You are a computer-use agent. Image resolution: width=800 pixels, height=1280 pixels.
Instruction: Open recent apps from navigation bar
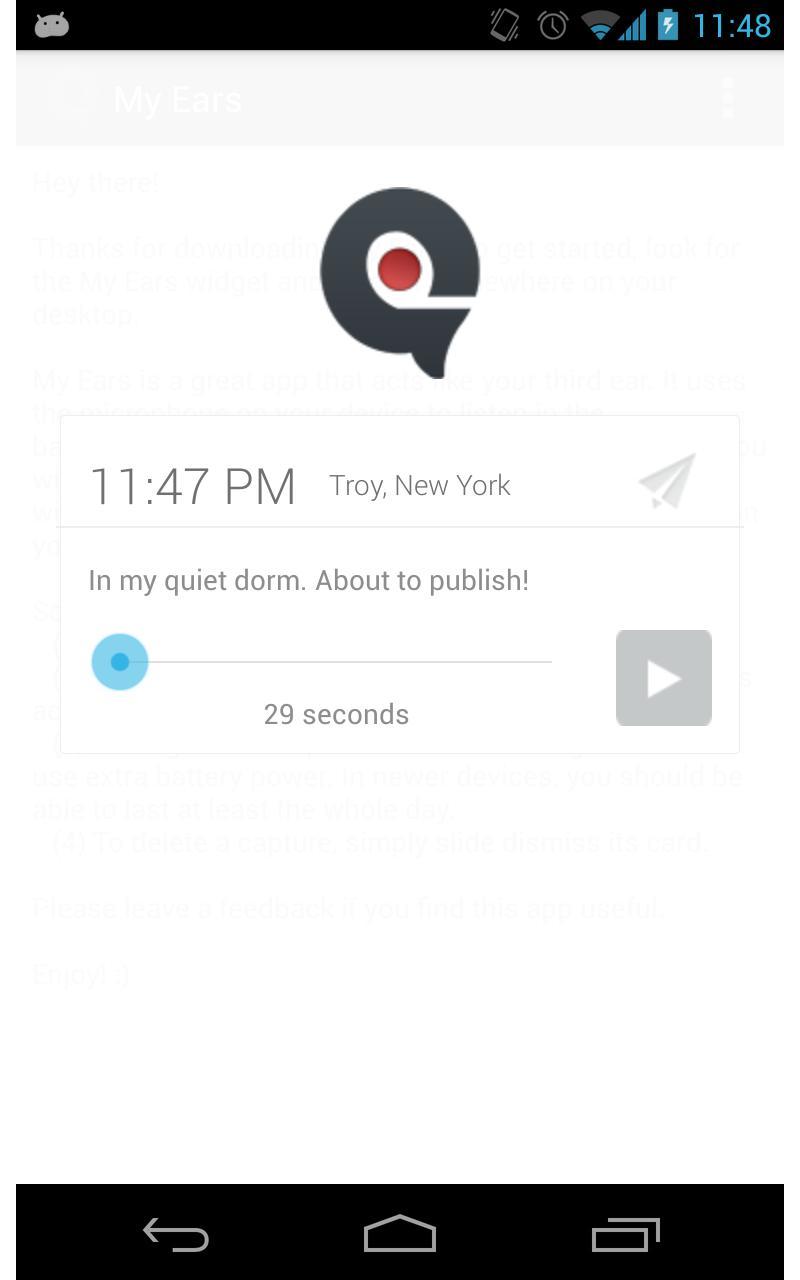625,1234
